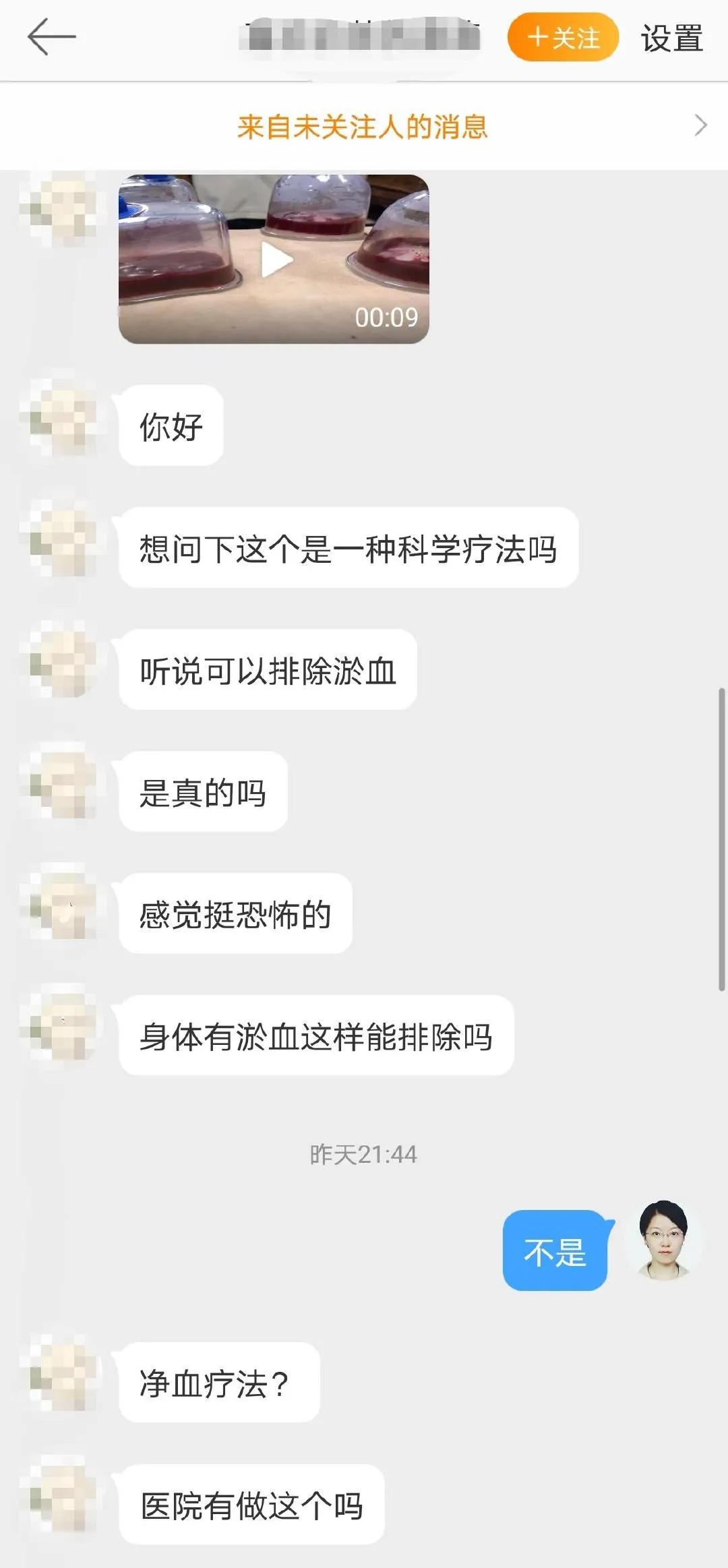Open the cupping therapy video thumbnail
The image size is (728, 1568).
click(273, 258)
